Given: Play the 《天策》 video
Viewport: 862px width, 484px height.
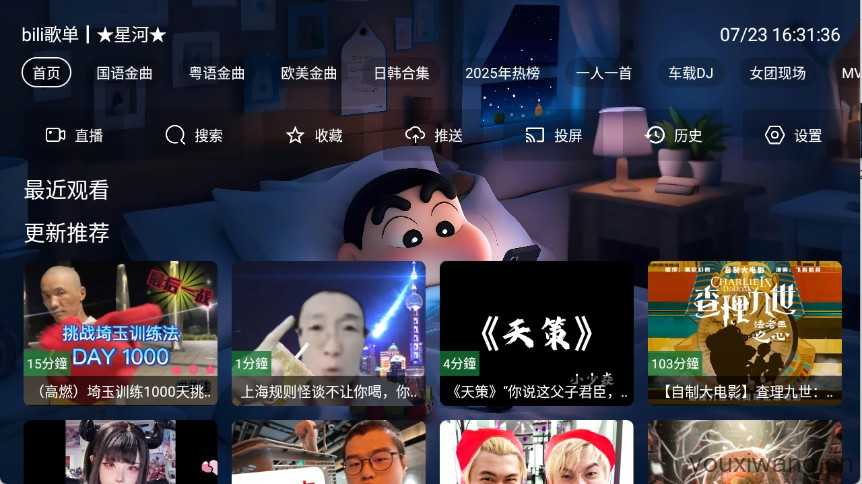Looking at the screenshot, I should pos(536,332).
